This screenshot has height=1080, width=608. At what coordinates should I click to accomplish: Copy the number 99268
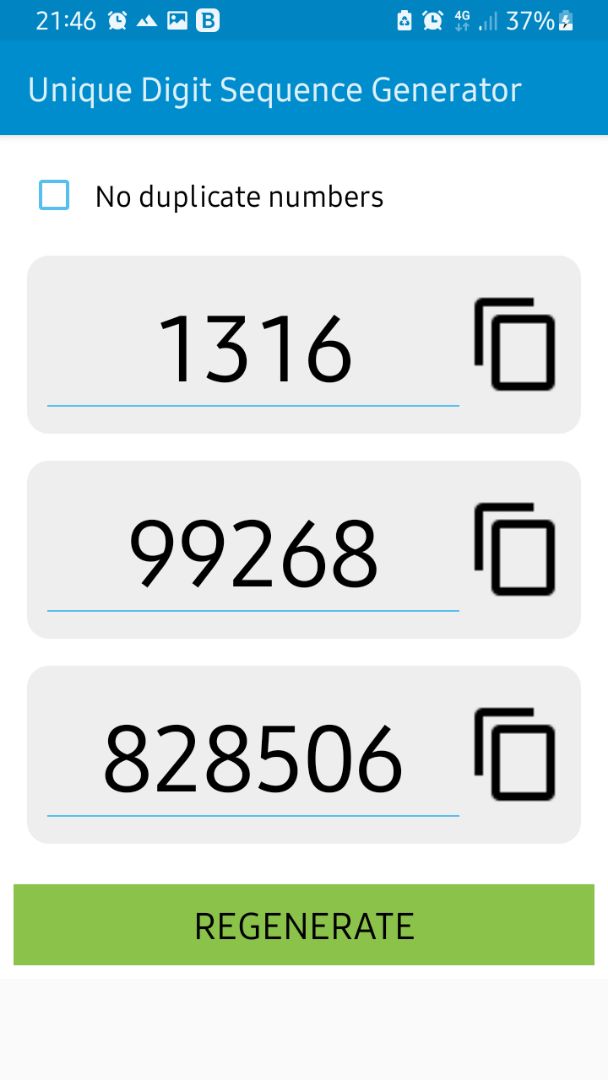click(514, 549)
